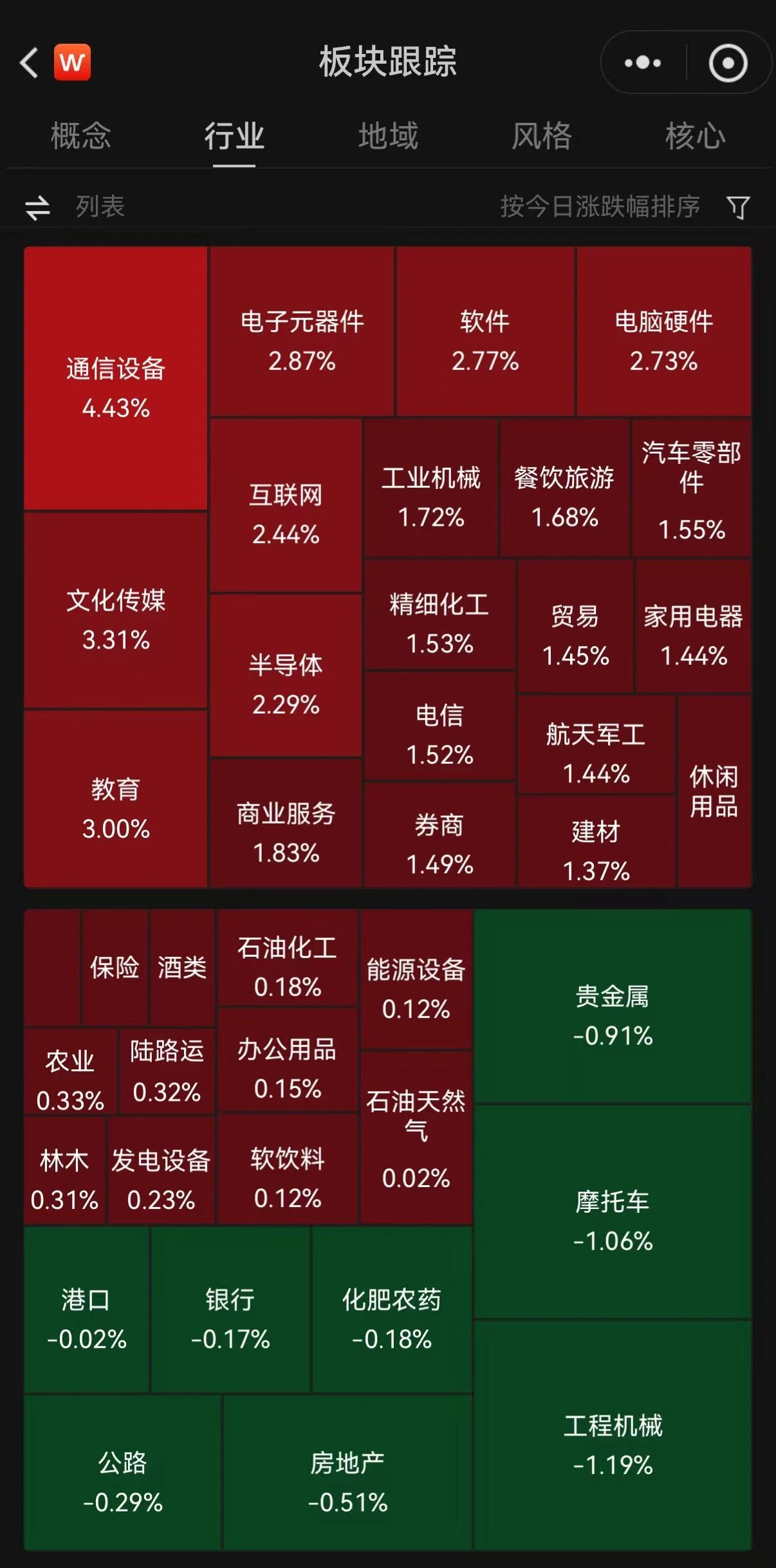This screenshot has height=1568, width=776.
Task: Switch to the 风格 tab
Action: (x=542, y=136)
